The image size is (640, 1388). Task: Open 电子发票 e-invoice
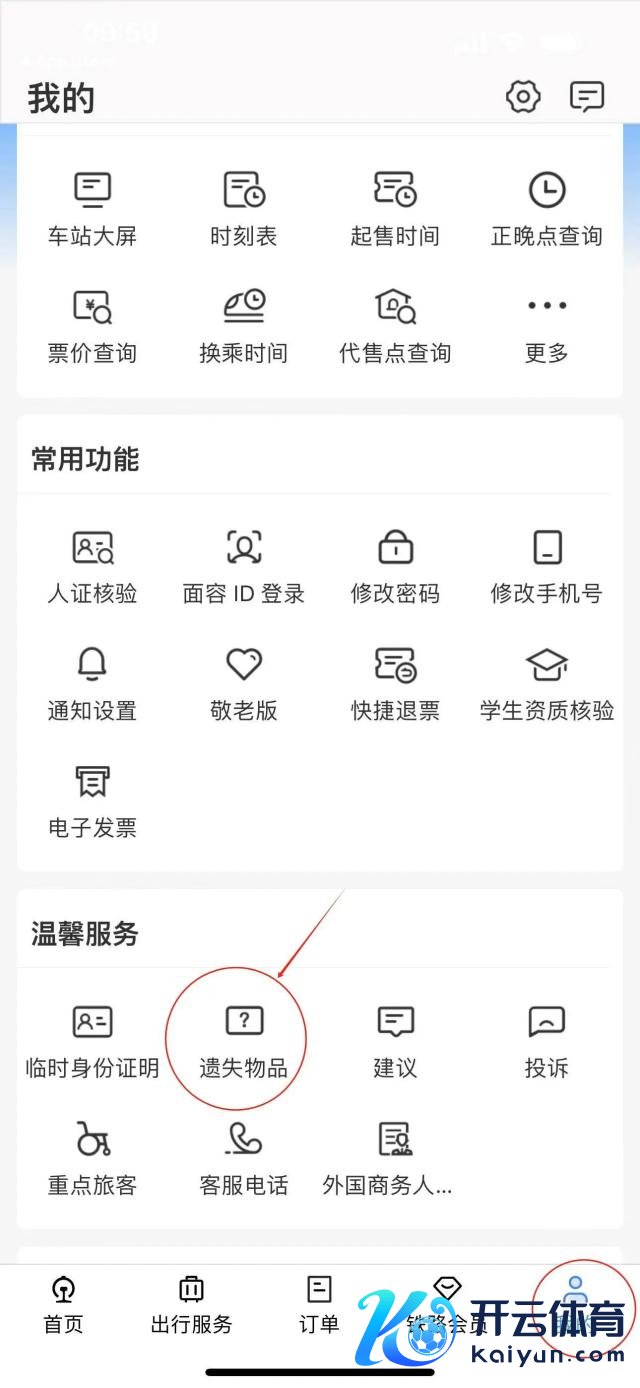92,800
